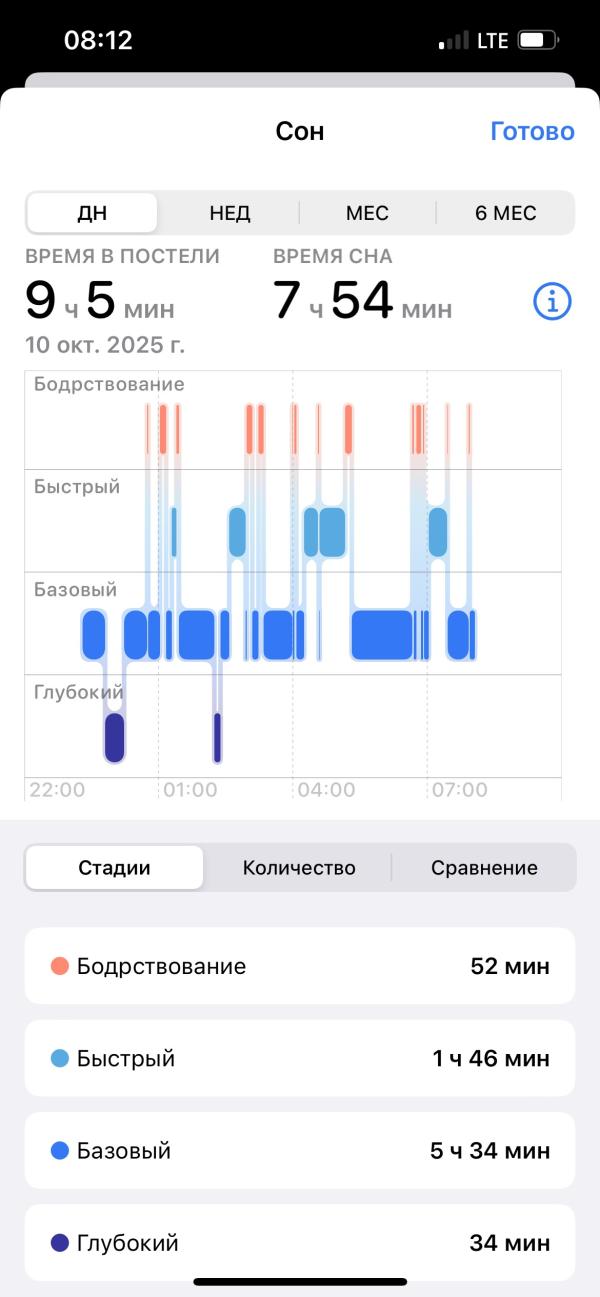Switch to the Количество tab

point(299,868)
